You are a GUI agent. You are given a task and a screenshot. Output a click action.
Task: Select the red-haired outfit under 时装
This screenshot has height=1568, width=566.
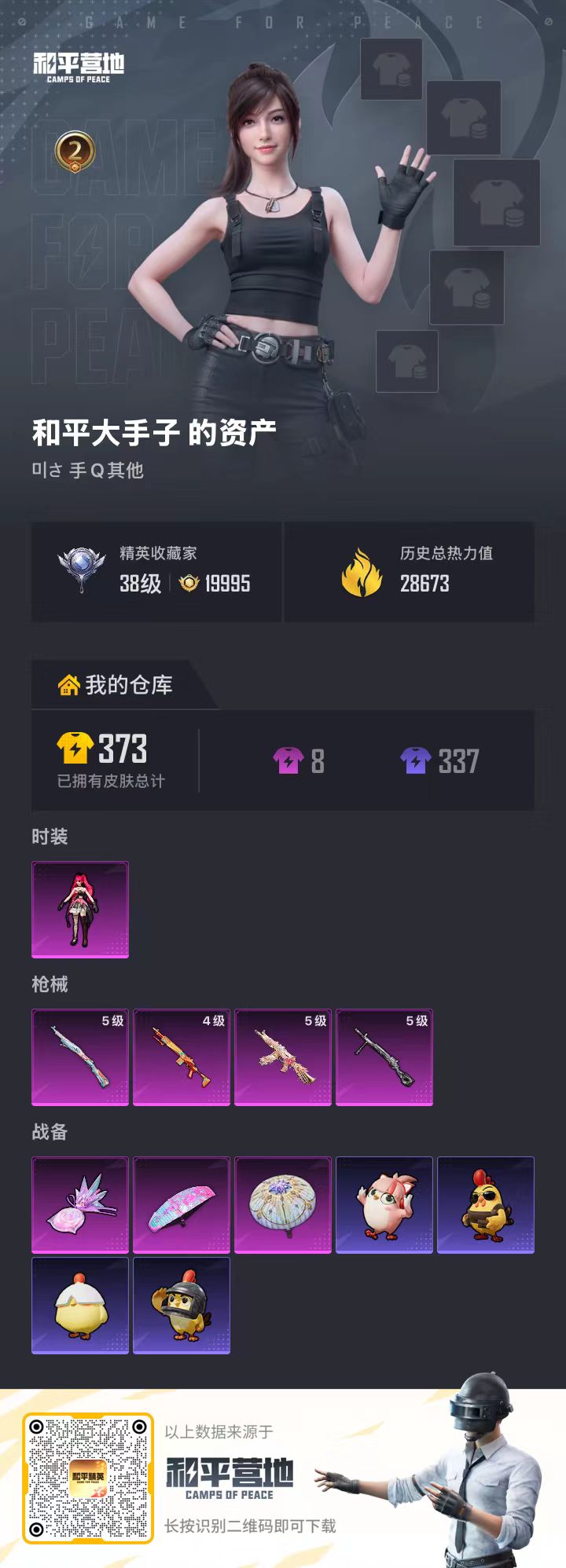click(x=79, y=909)
